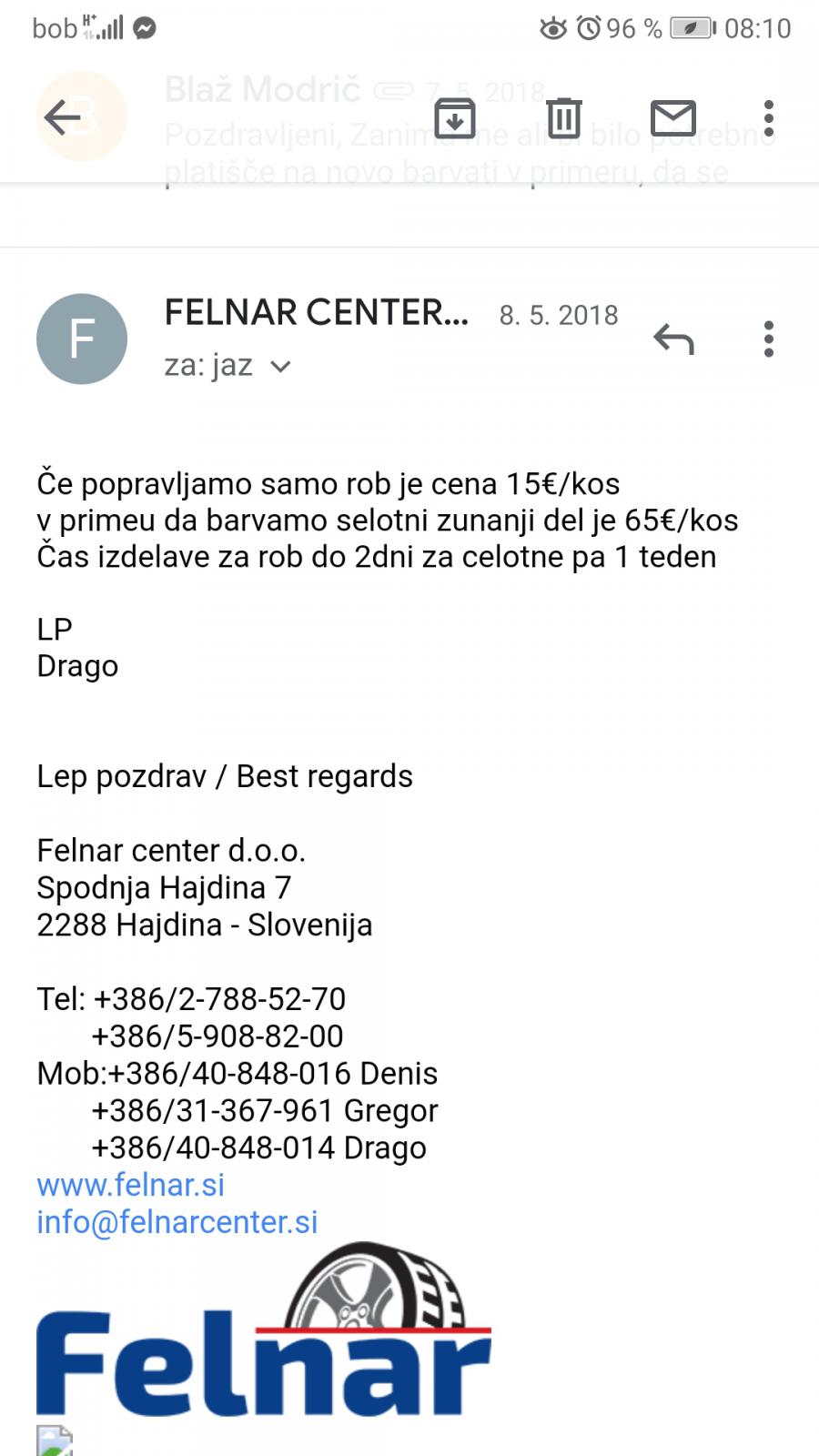Delete this email with the trash icon

pos(564,118)
